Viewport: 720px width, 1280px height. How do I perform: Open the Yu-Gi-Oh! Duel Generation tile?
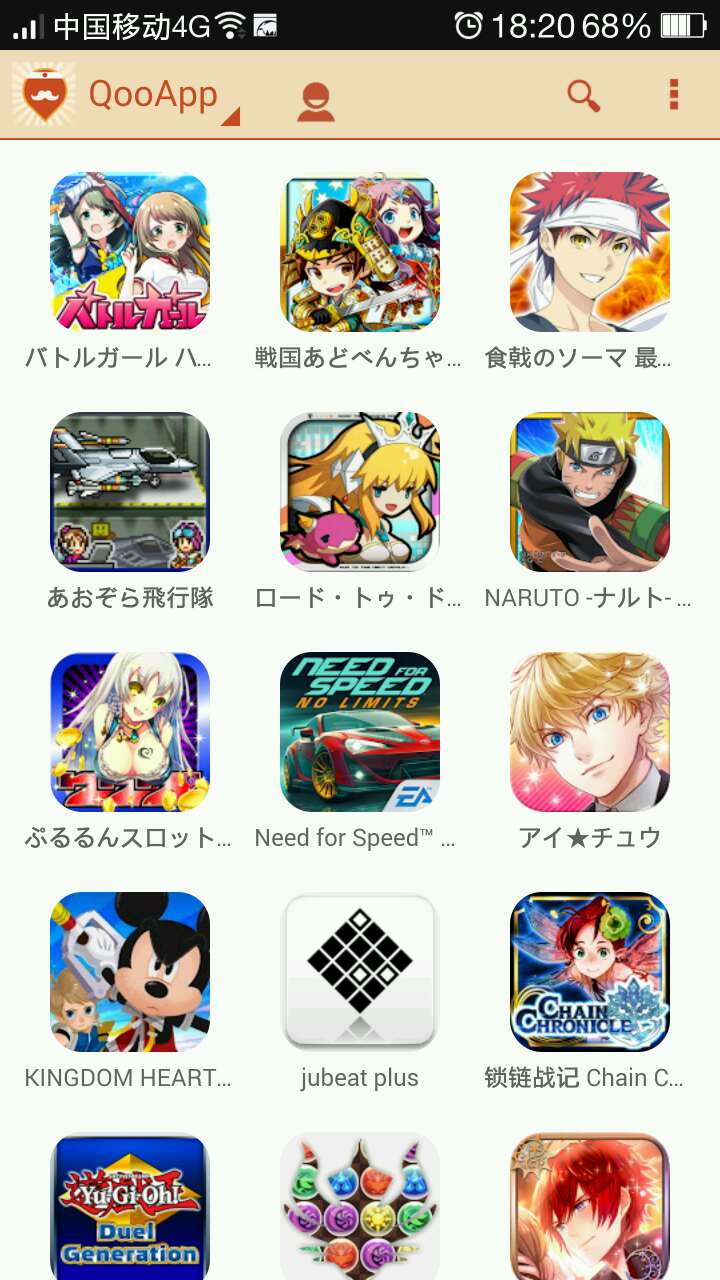(x=130, y=1205)
